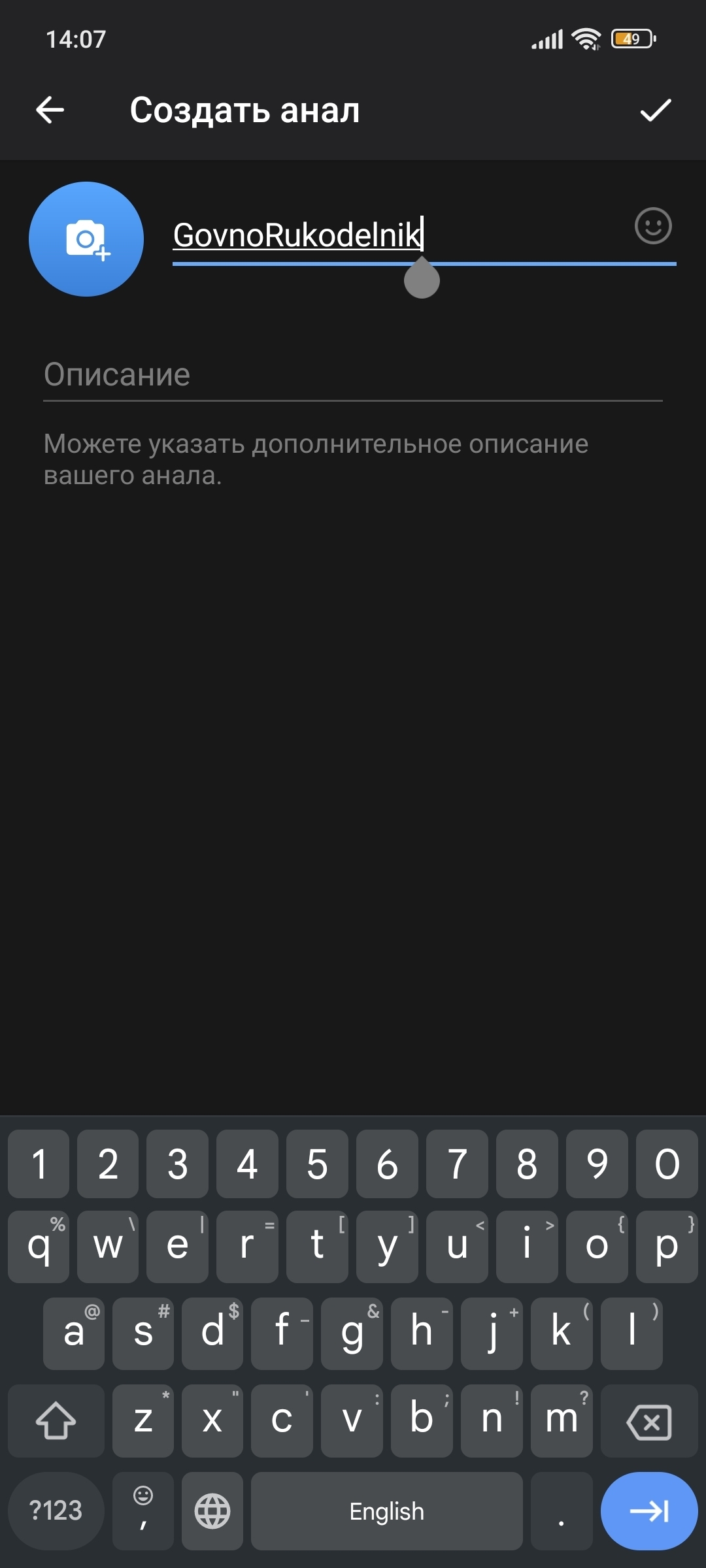706x1568 pixels.
Task: Toggle the shift key on the keyboard
Action: (56, 1422)
